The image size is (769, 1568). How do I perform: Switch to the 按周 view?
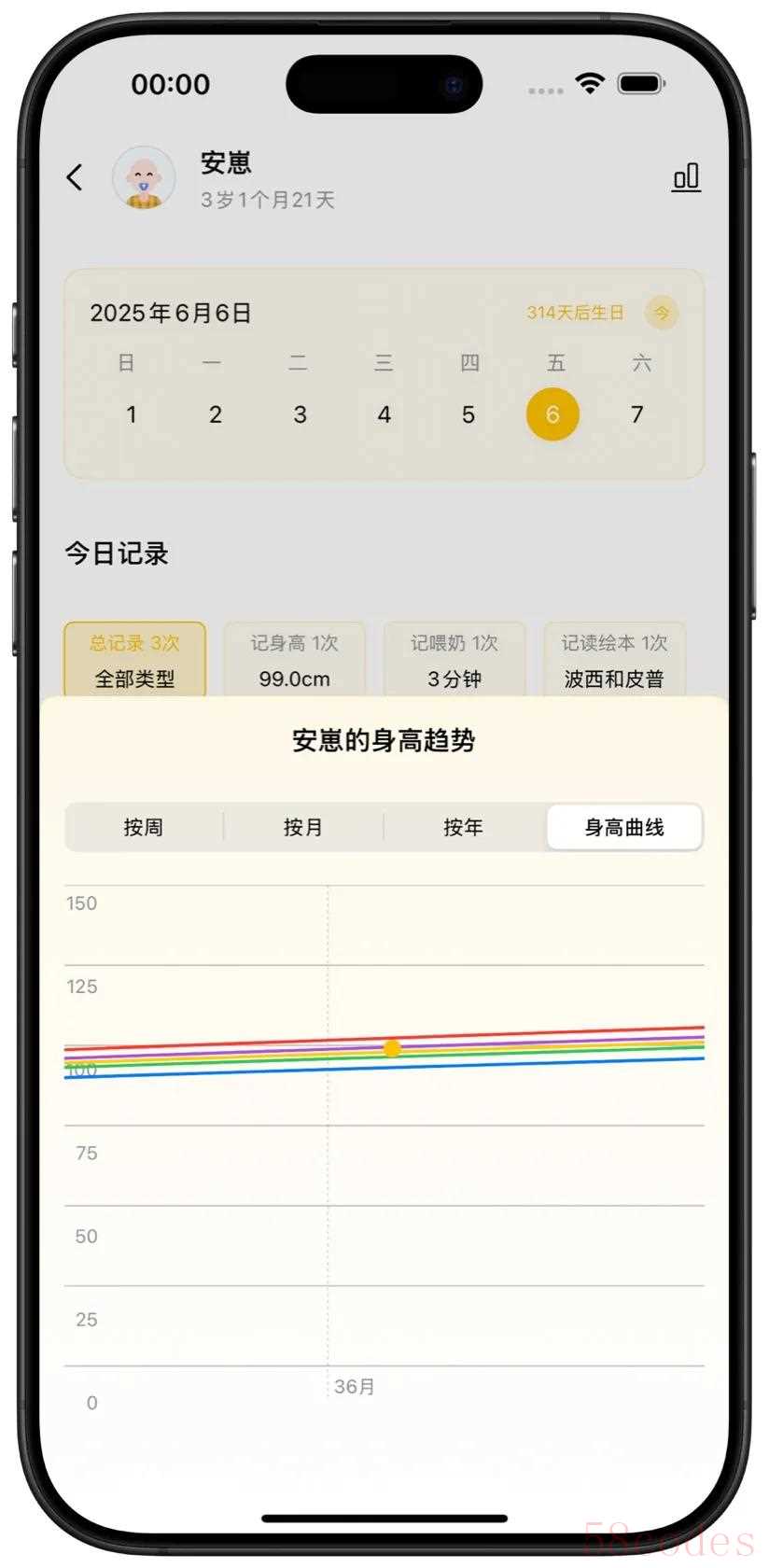click(144, 827)
